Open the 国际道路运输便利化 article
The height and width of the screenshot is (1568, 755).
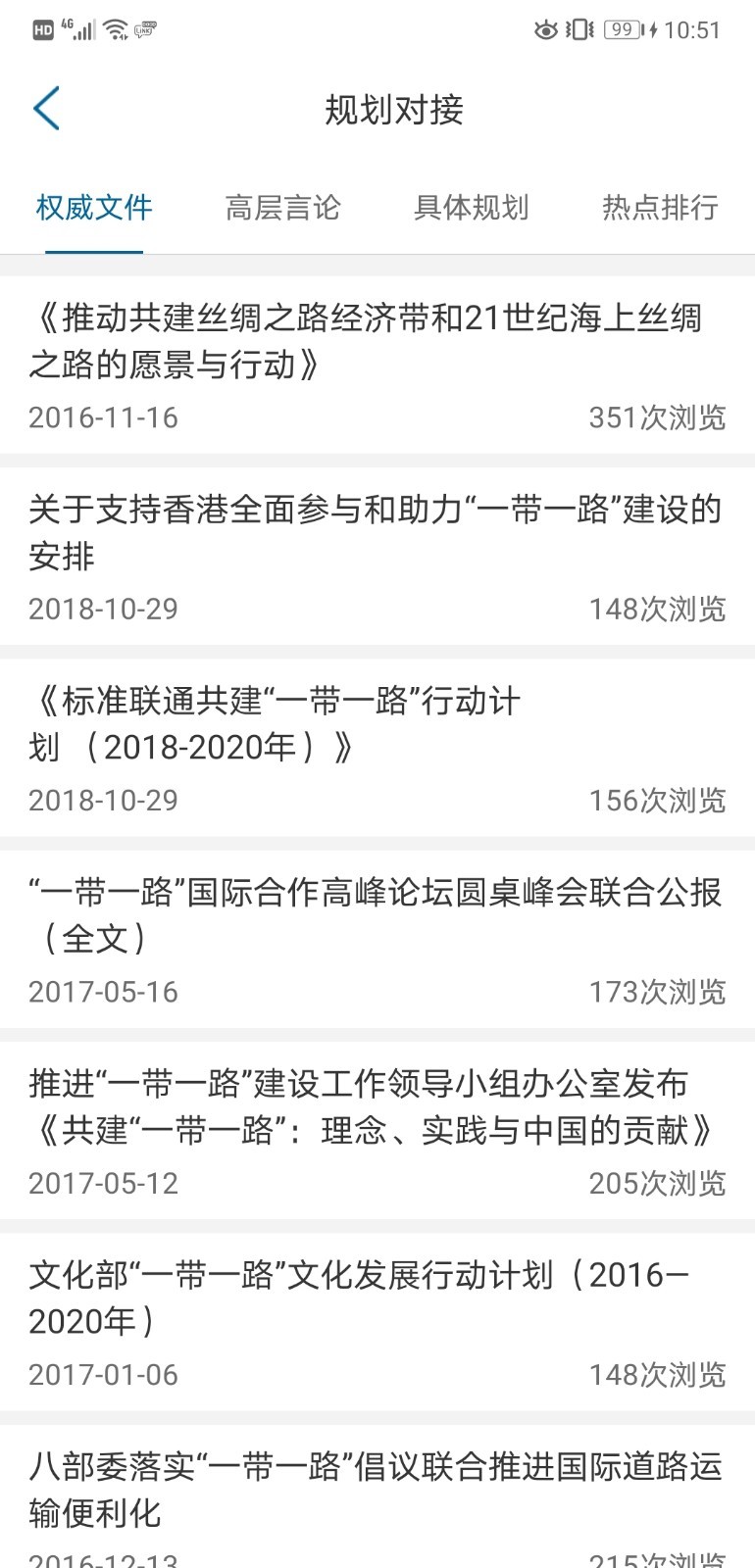tap(377, 1490)
